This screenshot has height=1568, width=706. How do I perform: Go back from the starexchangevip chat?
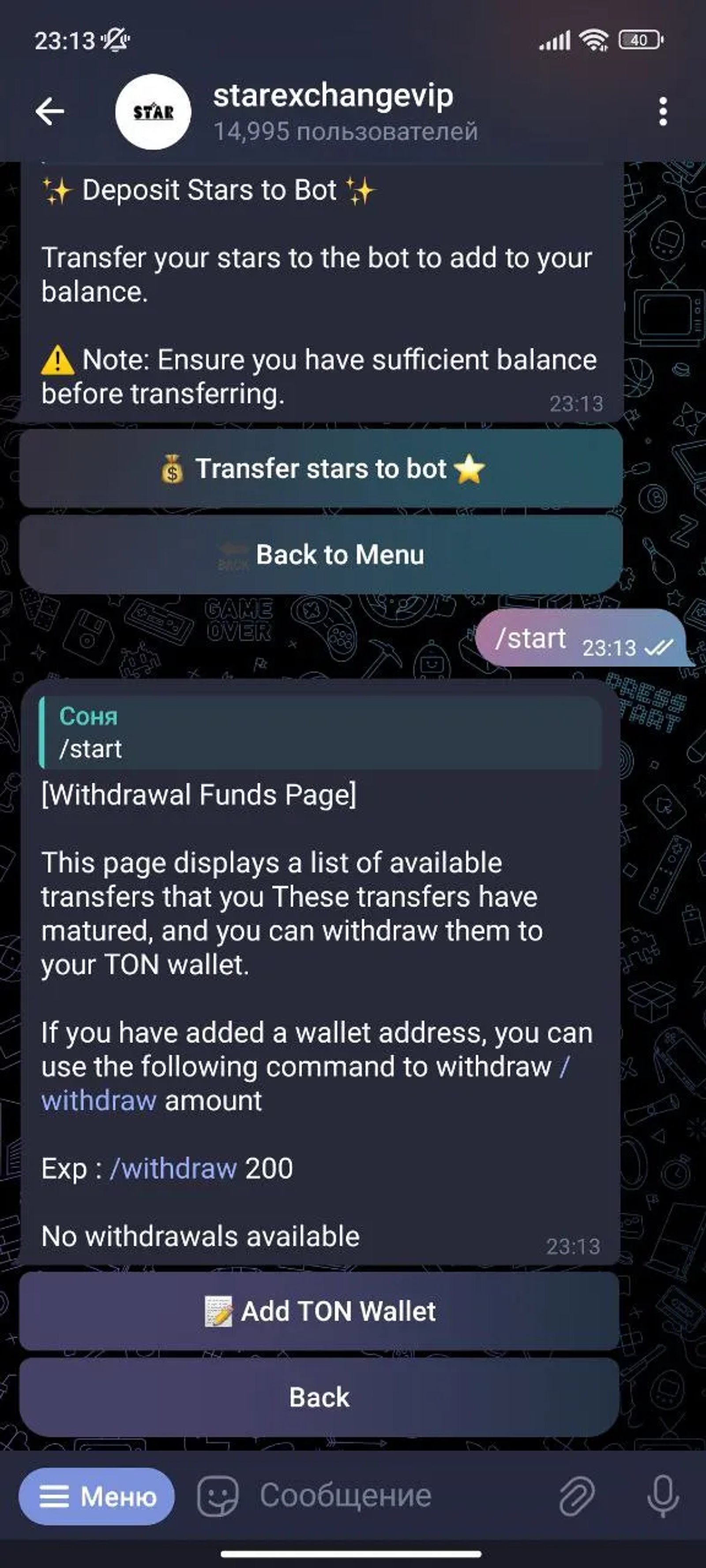[x=50, y=112]
